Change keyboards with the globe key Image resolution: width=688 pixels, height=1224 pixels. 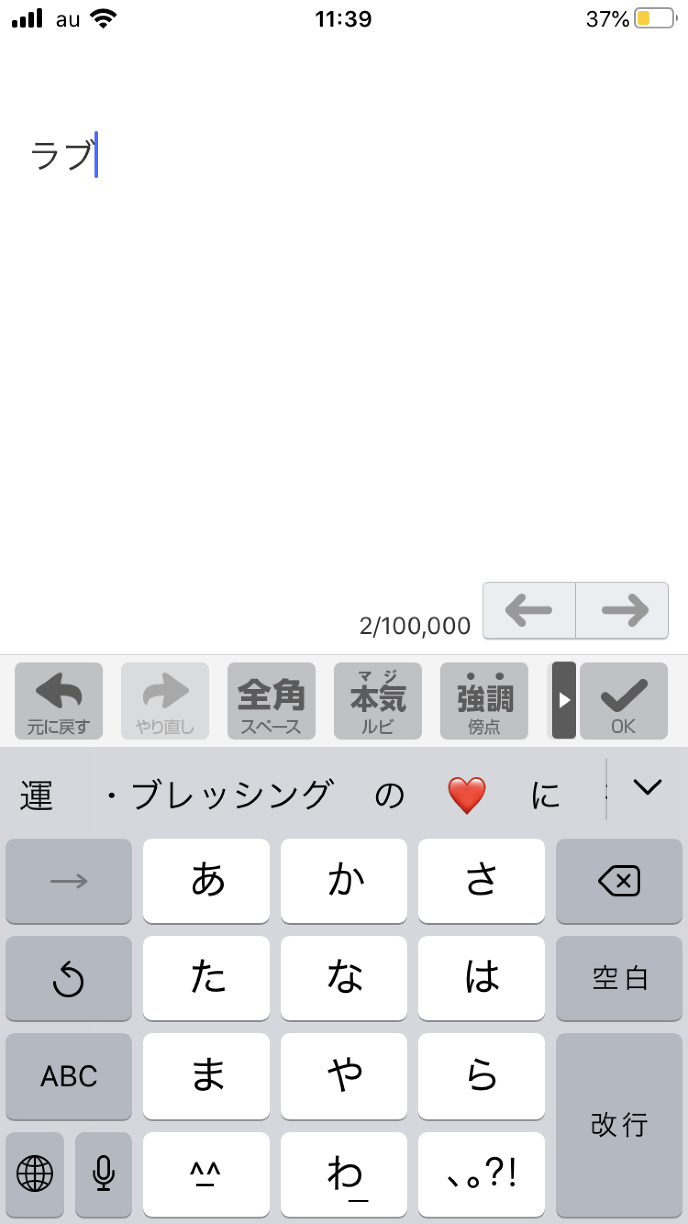(x=35, y=1174)
